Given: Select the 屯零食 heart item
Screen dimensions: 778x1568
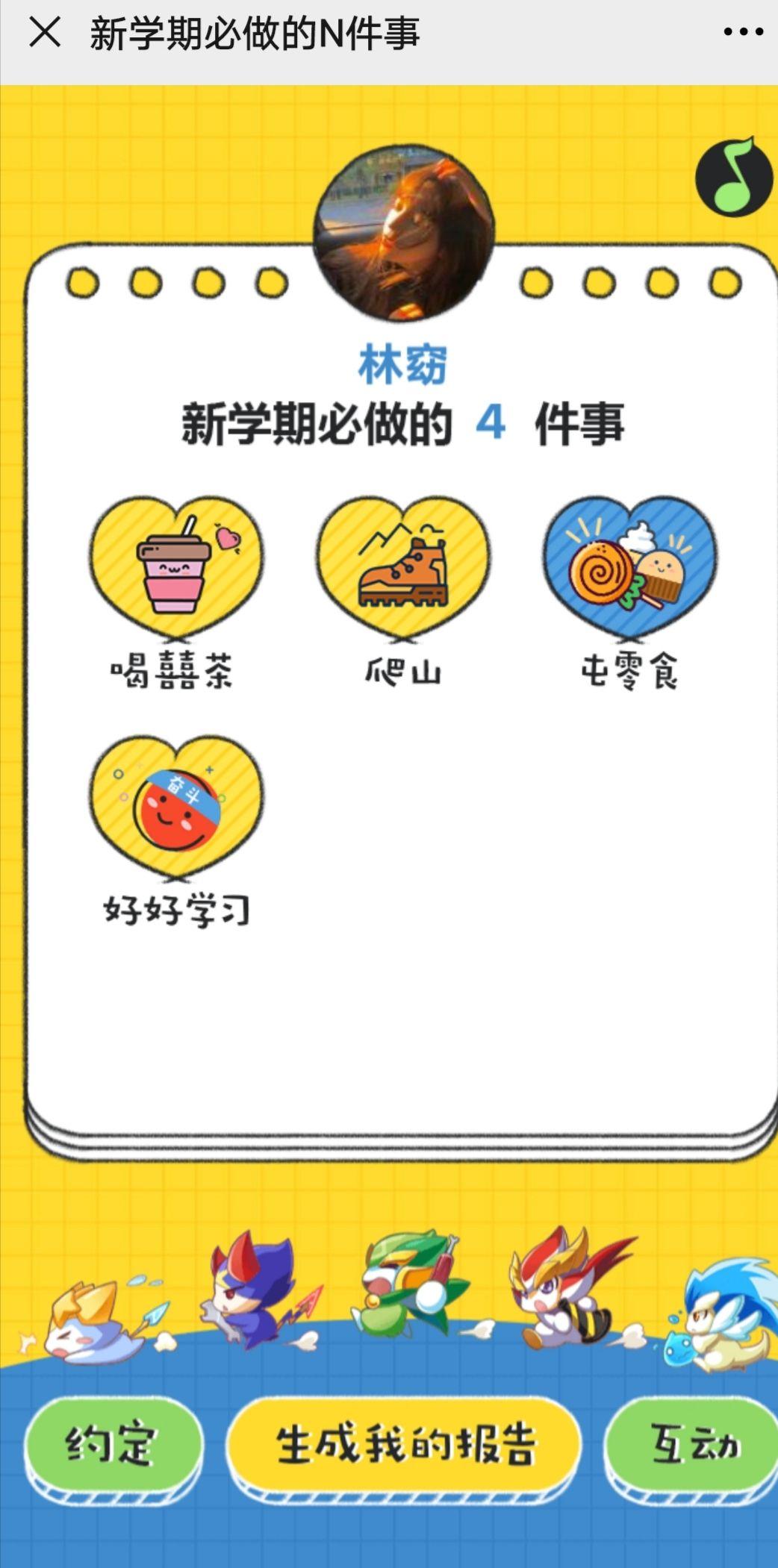Looking at the screenshot, I should [629, 567].
